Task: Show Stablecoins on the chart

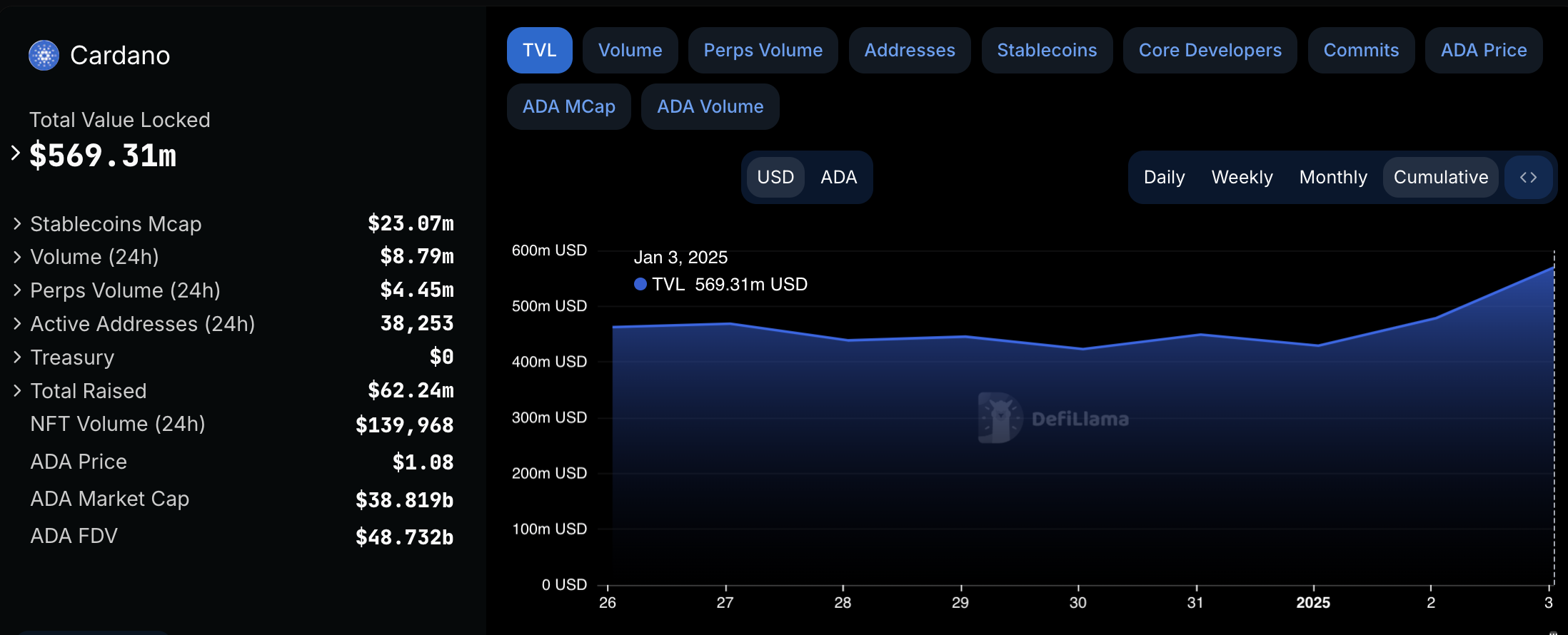Action: (1046, 50)
